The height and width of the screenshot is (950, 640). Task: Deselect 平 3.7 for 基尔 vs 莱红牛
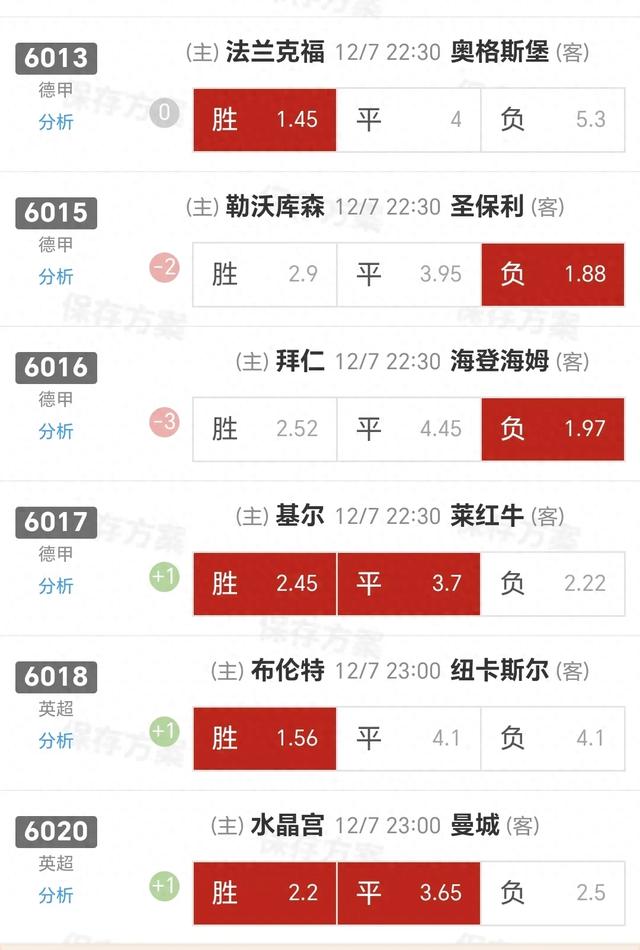tap(408, 583)
